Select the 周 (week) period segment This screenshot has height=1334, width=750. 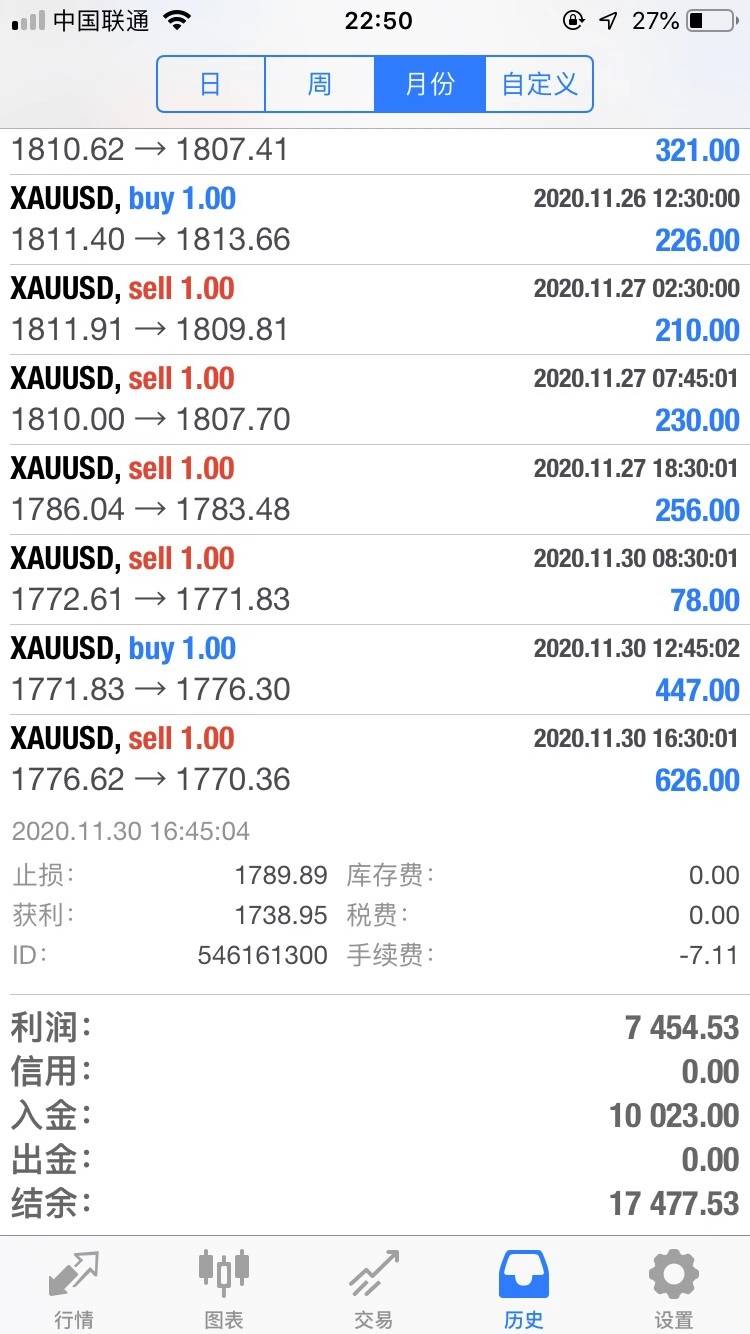(320, 84)
